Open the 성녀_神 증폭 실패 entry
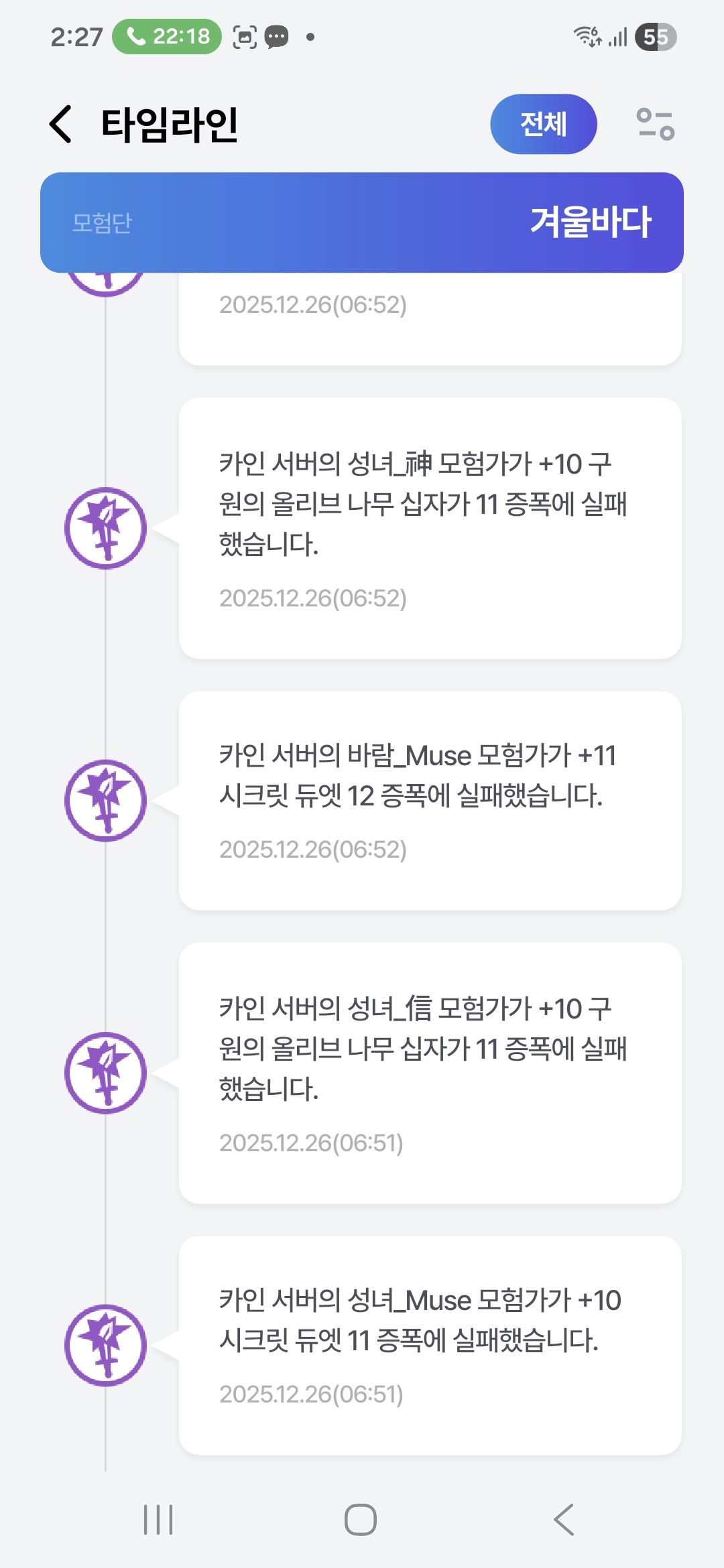724x1568 pixels. [430, 528]
